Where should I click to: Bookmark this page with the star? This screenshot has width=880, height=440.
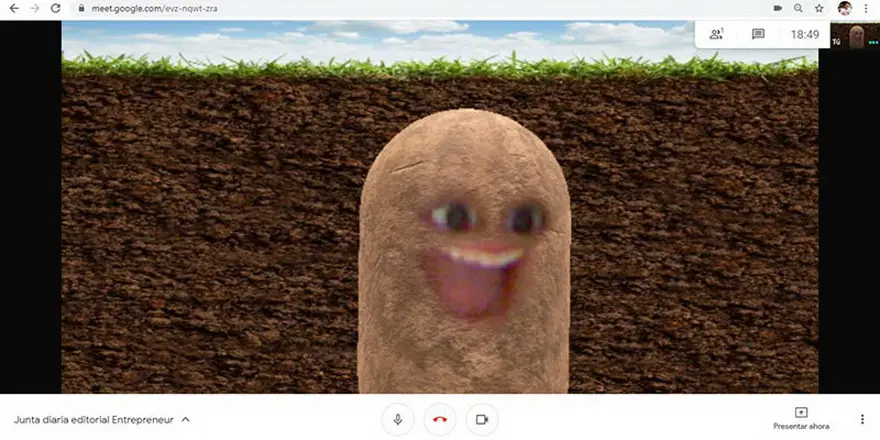coord(819,8)
